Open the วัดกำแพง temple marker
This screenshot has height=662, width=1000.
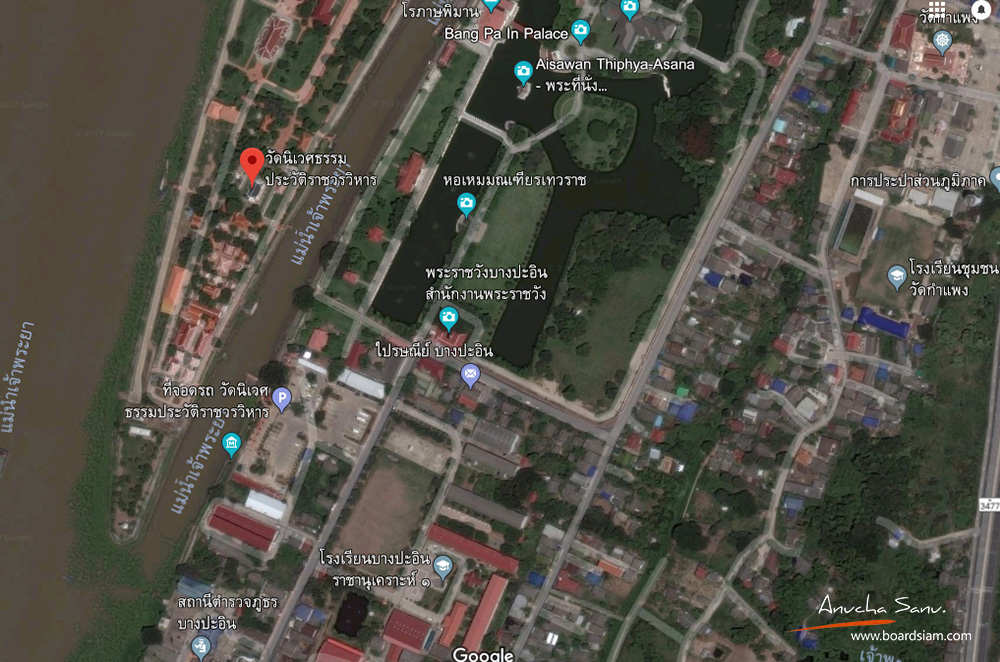941,42
